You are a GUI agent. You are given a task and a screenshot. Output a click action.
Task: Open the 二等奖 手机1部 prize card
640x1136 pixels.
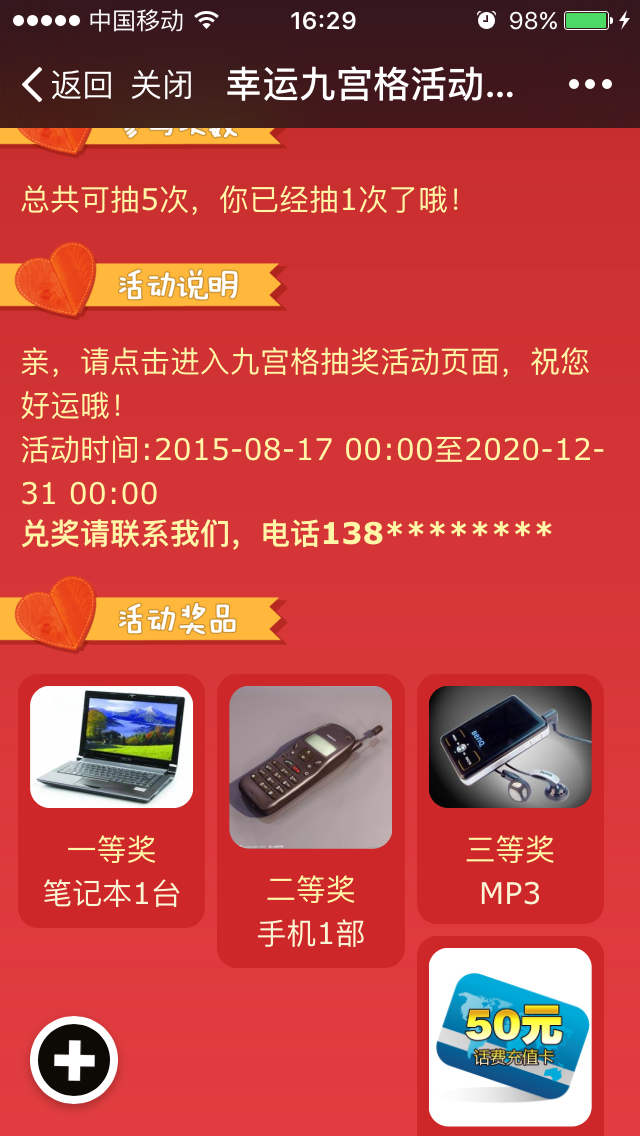pyautogui.click(x=310, y=820)
